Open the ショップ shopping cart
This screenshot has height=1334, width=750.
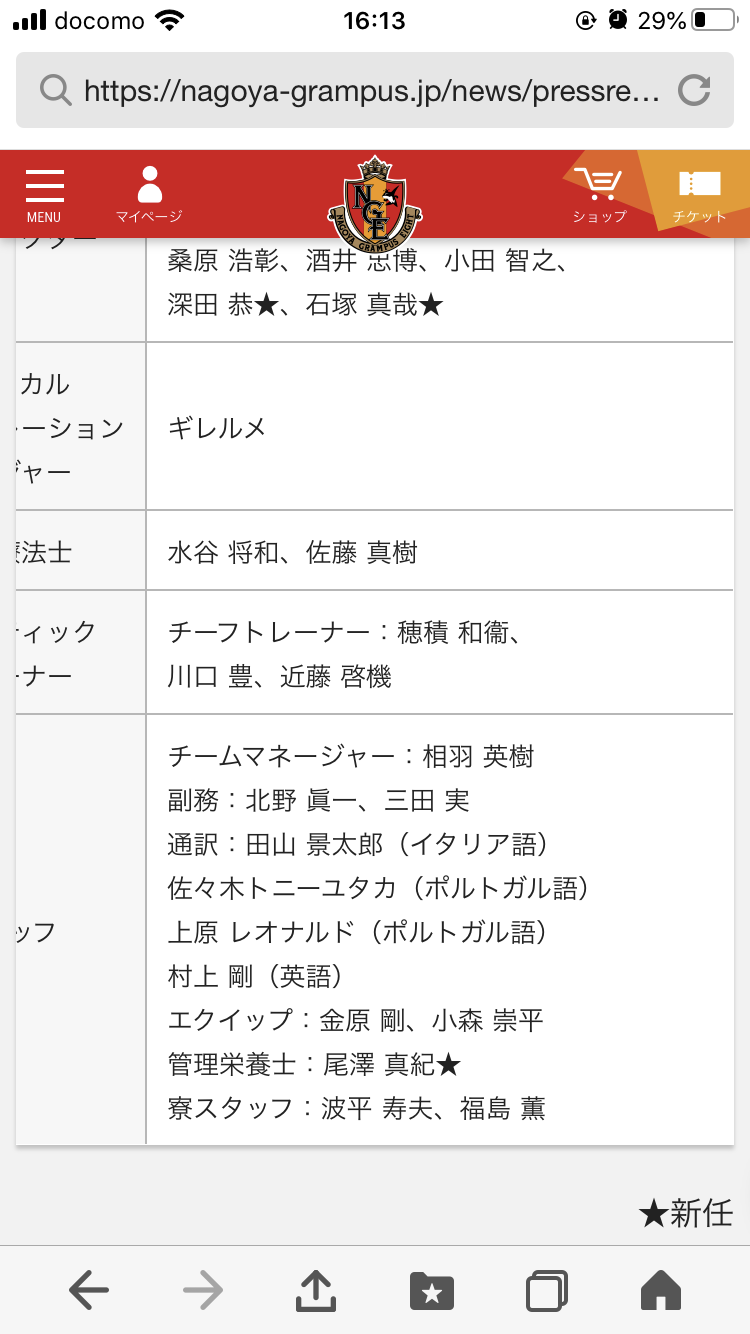tap(600, 195)
